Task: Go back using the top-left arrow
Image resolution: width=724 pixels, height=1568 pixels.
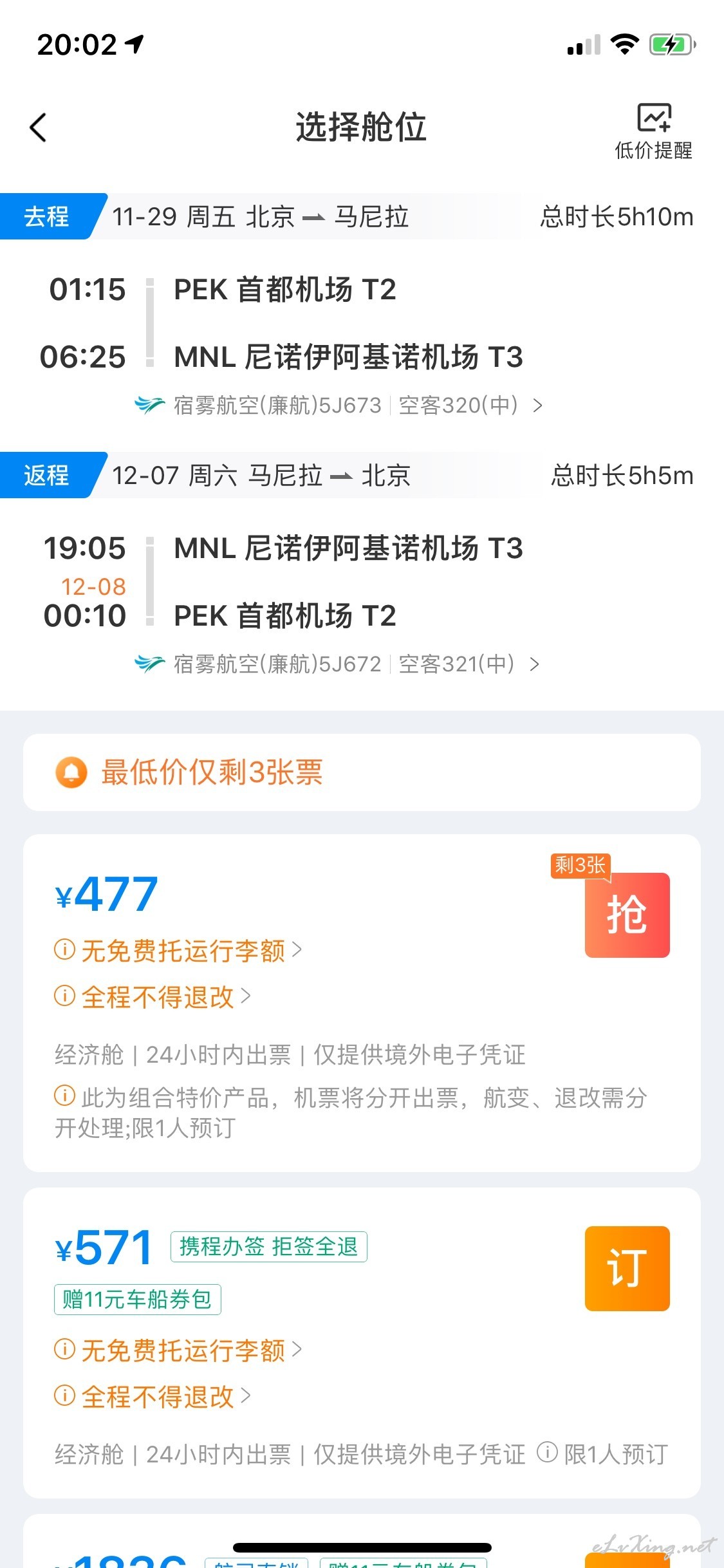Action: [39, 127]
